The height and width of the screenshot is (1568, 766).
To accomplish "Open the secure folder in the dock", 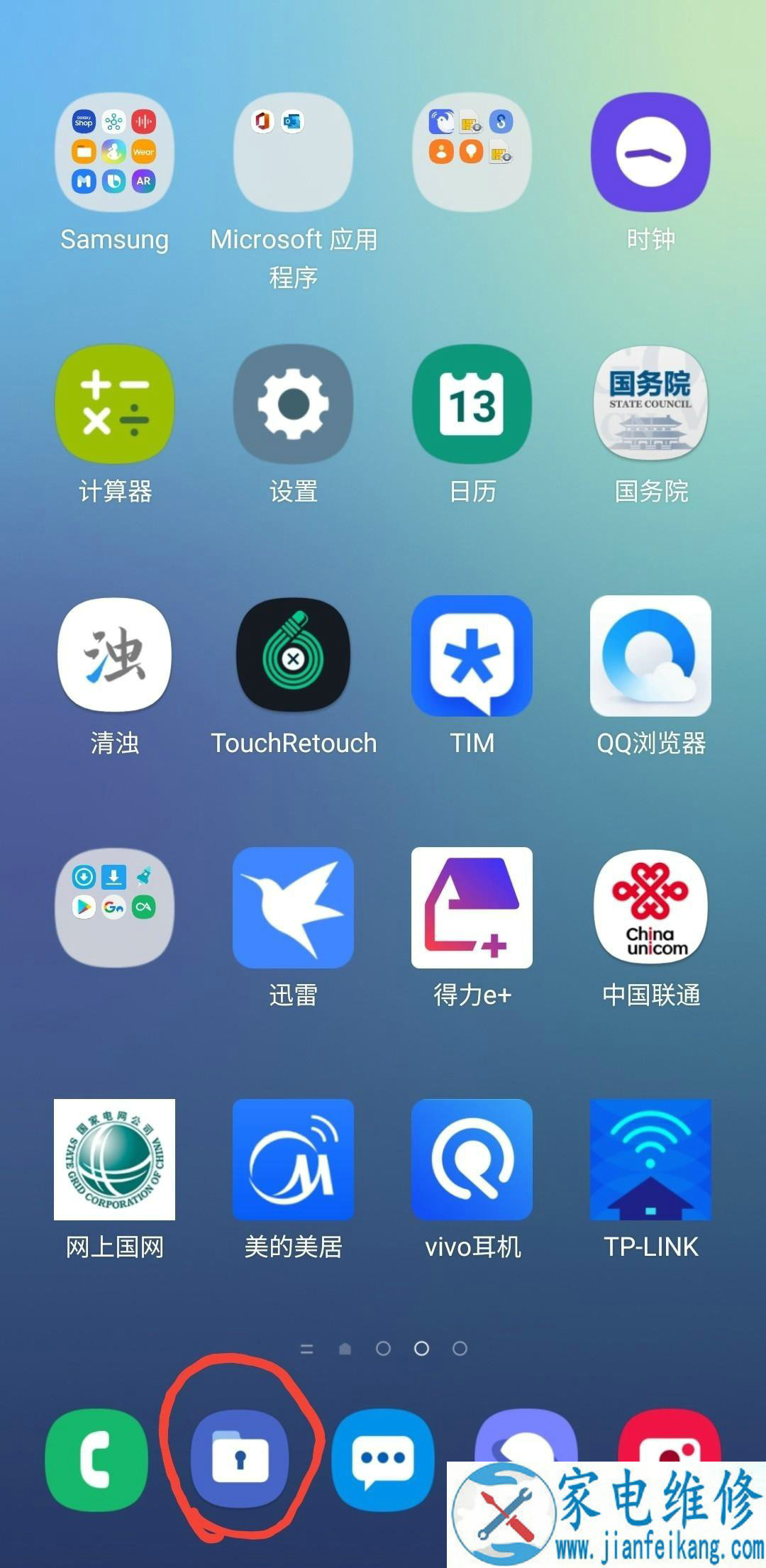I will tap(240, 1459).
